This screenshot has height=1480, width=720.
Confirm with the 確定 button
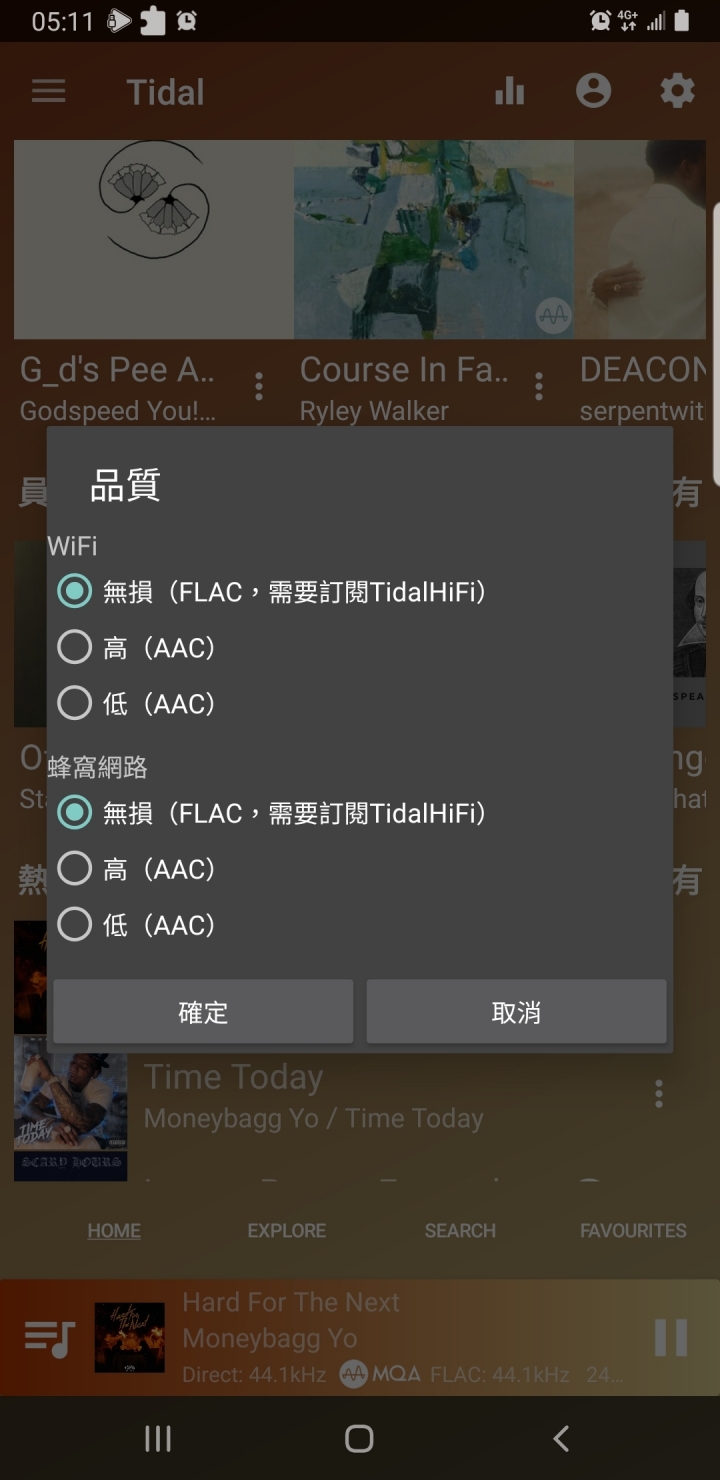coord(203,1012)
